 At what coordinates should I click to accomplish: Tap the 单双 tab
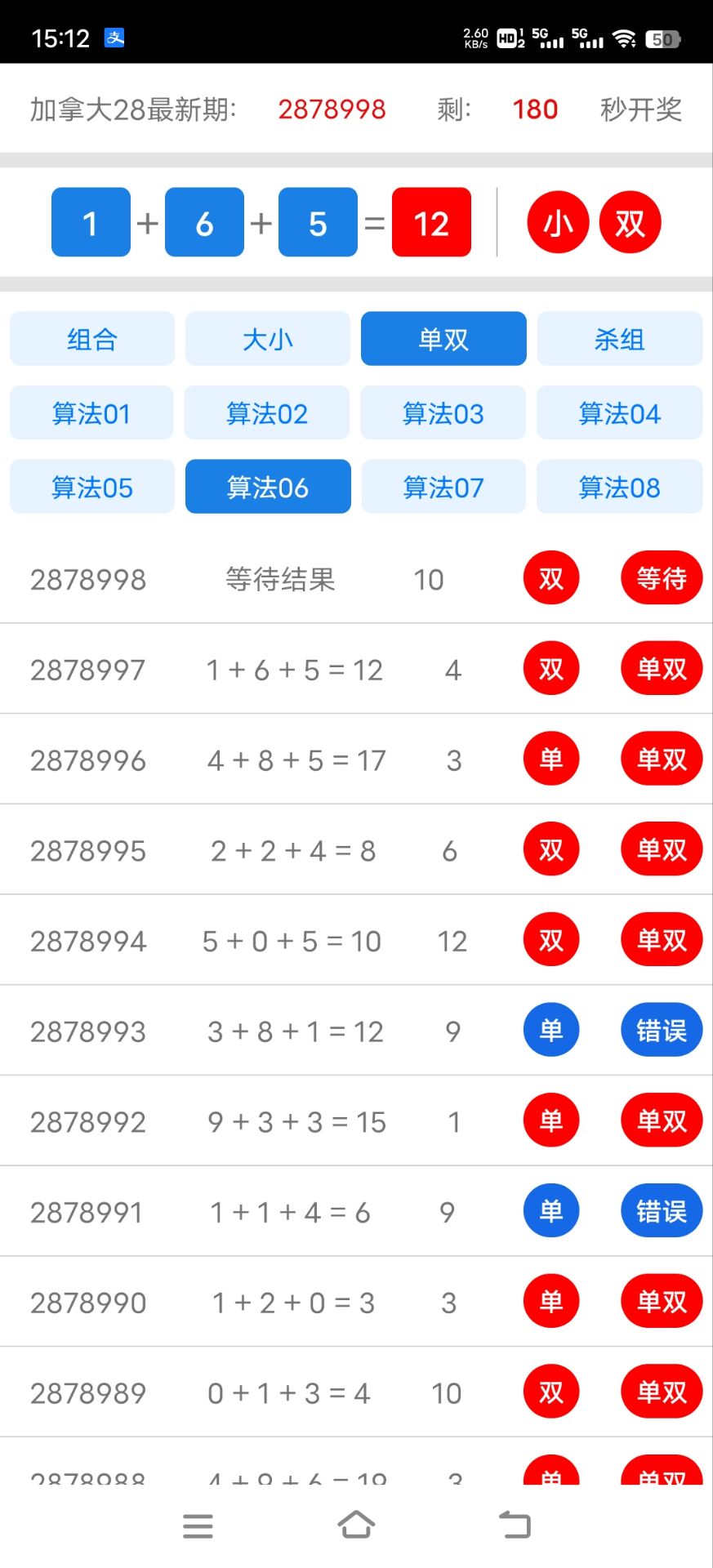coord(443,339)
